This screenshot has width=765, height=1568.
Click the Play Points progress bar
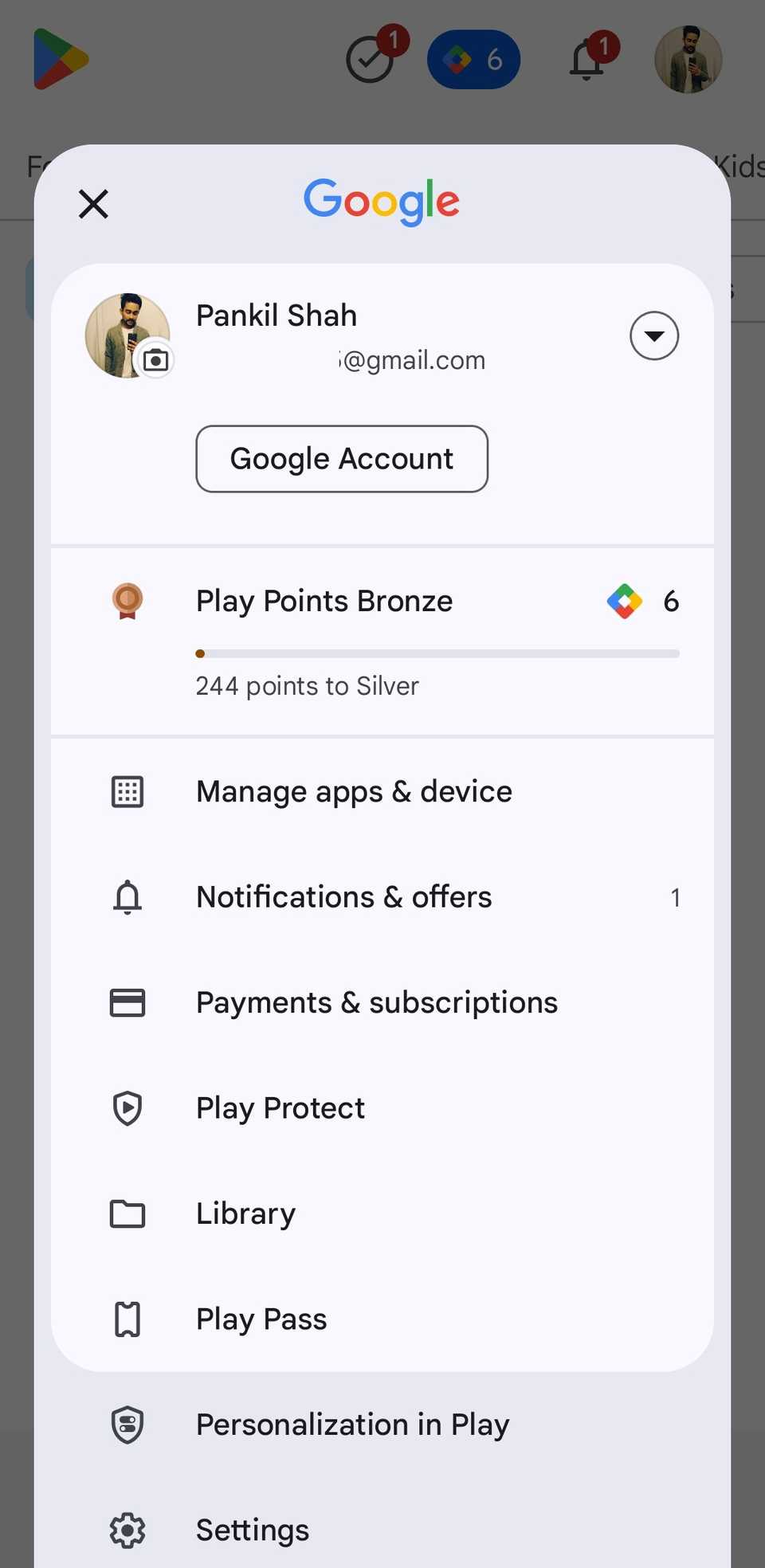click(x=437, y=653)
